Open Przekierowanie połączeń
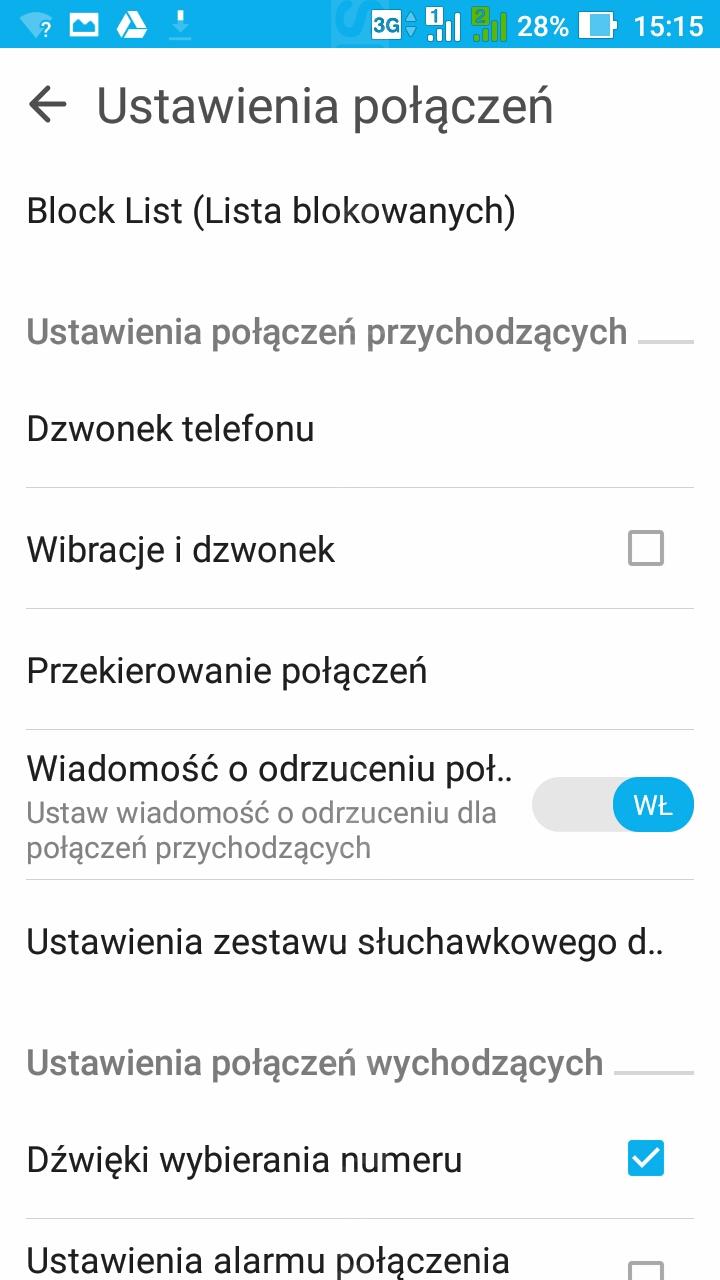 [x=227, y=670]
